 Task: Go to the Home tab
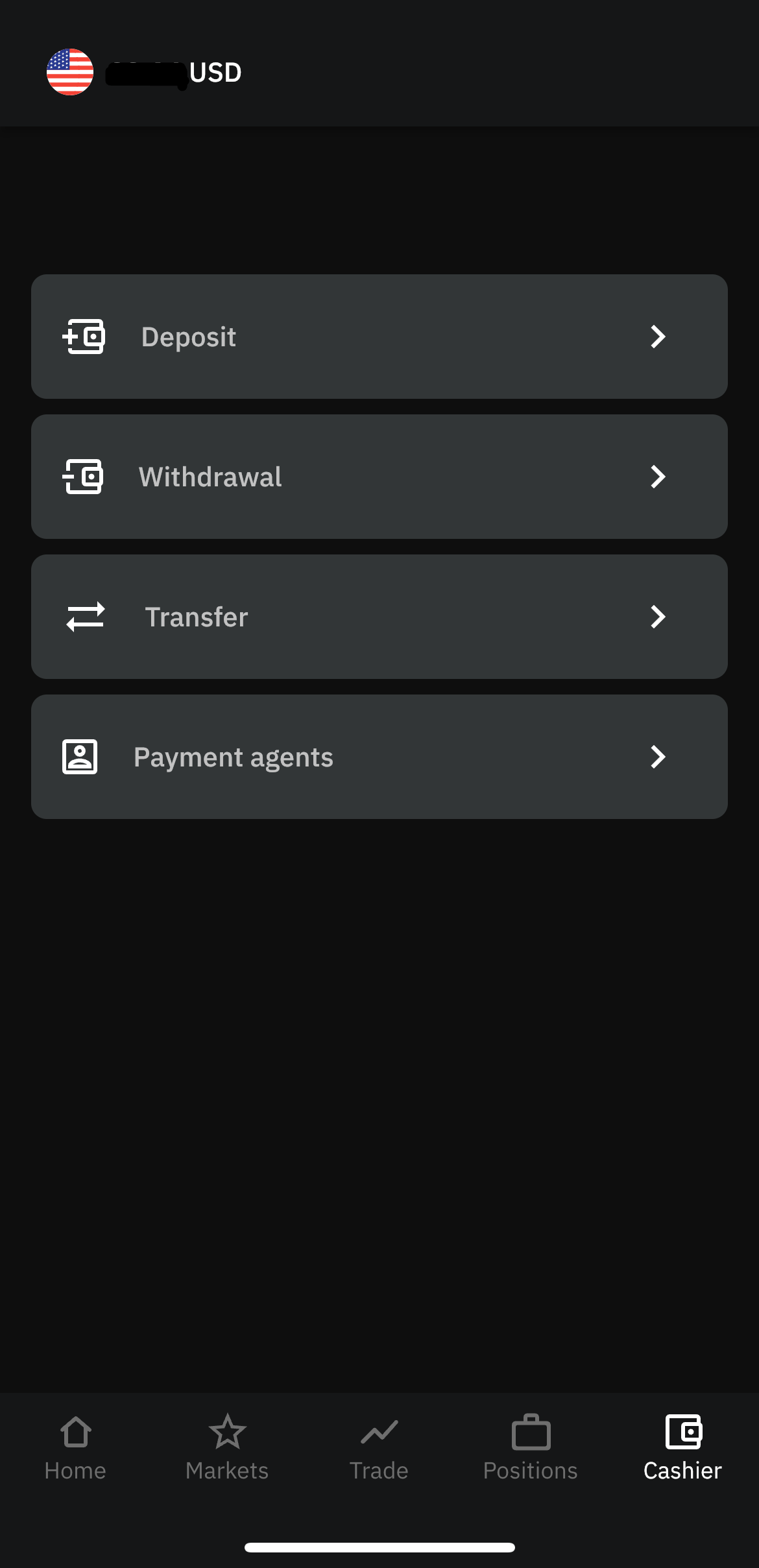75,1449
